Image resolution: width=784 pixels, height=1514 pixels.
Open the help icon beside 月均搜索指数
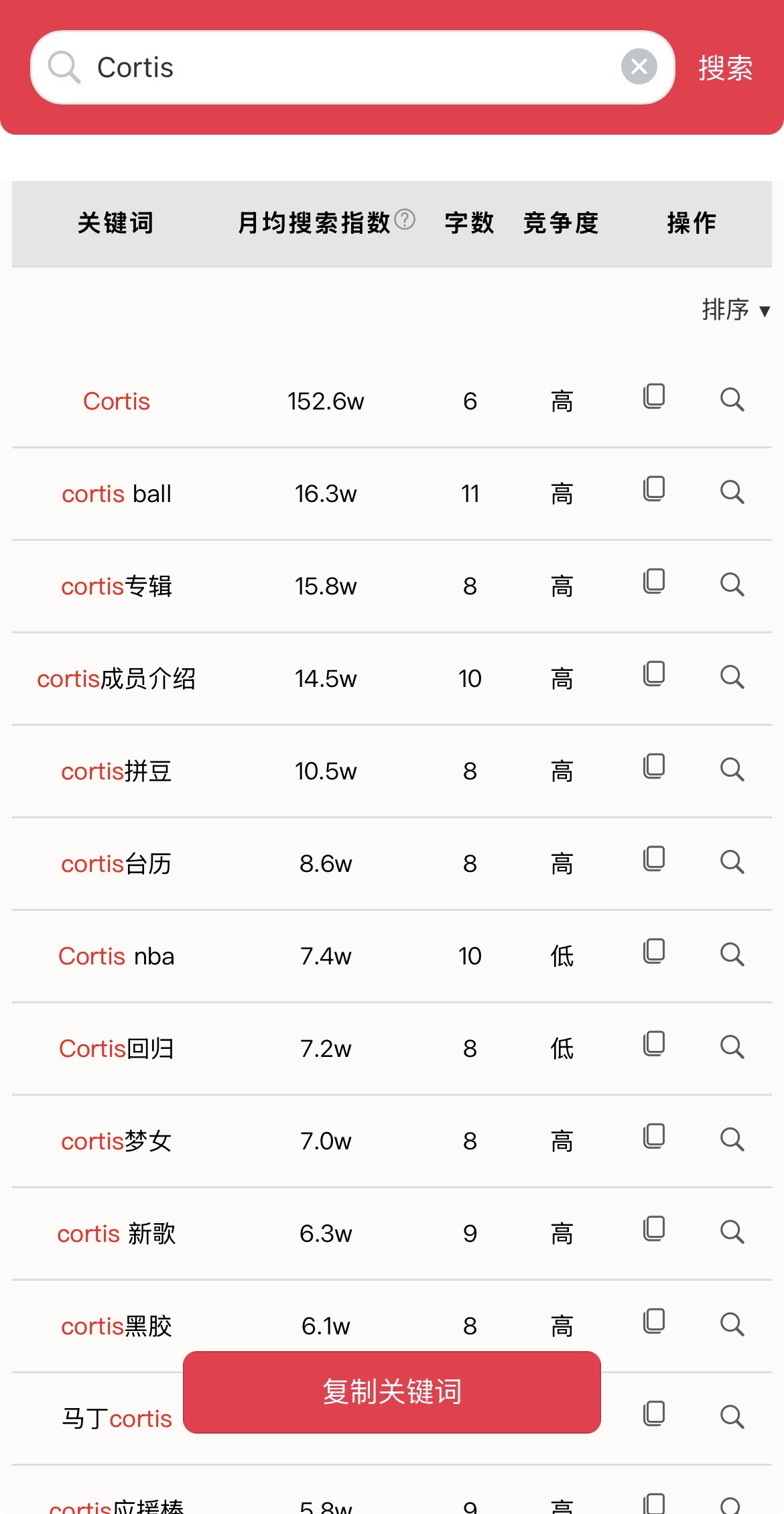[x=405, y=219]
